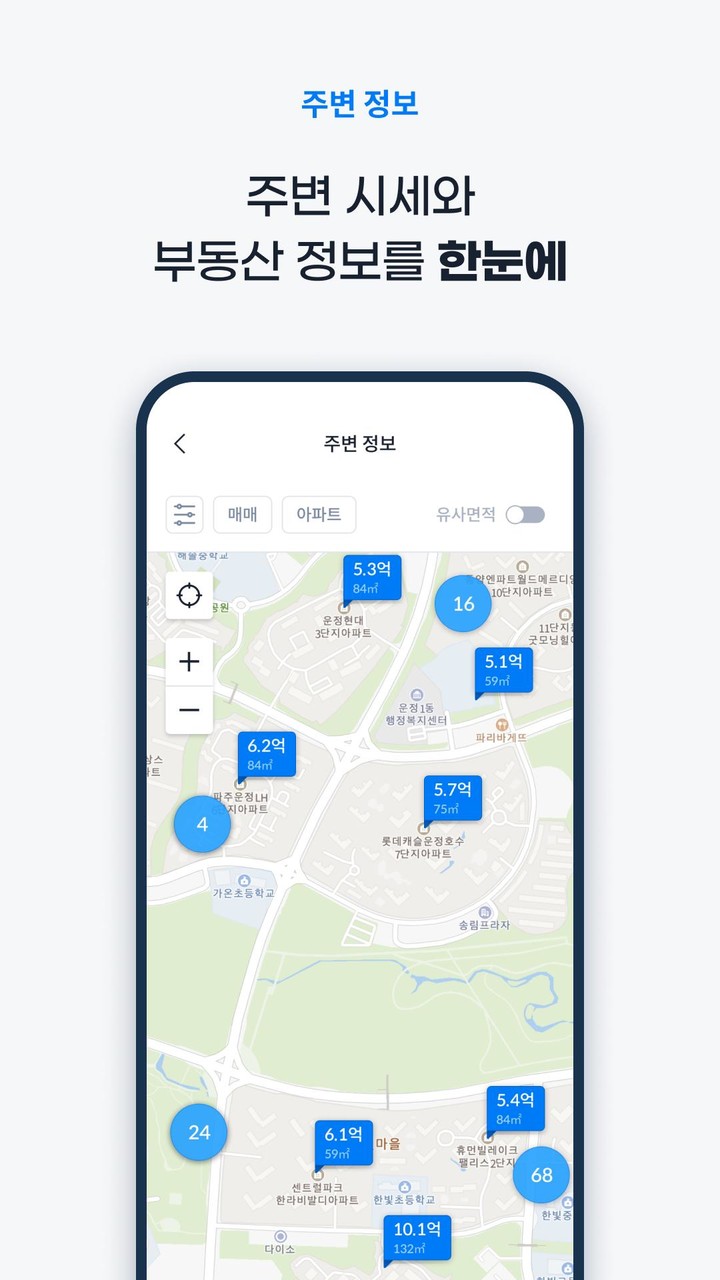Zoom out using the minus icon
The image size is (720, 1280).
click(190, 708)
